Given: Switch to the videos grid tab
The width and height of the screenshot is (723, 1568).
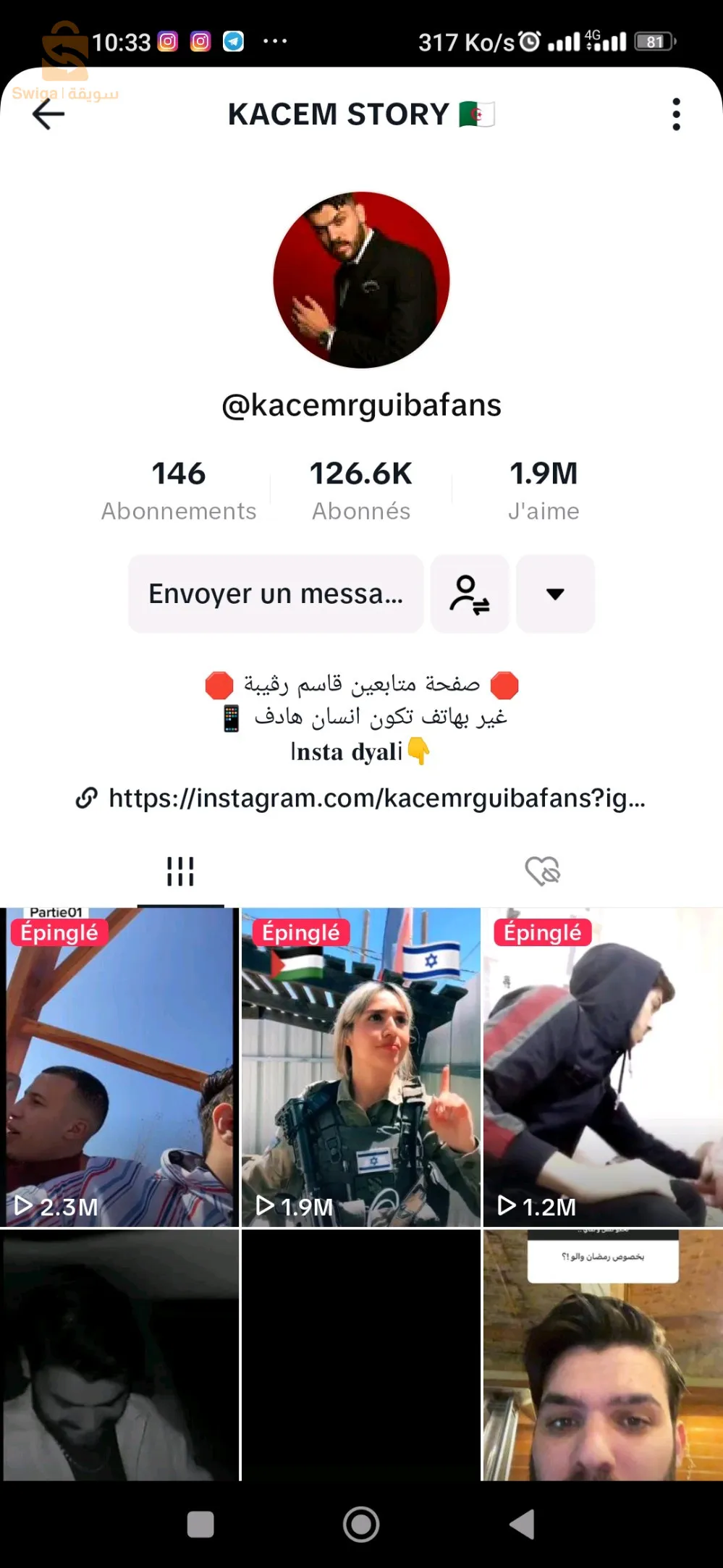Looking at the screenshot, I should click(x=180, y=871).
